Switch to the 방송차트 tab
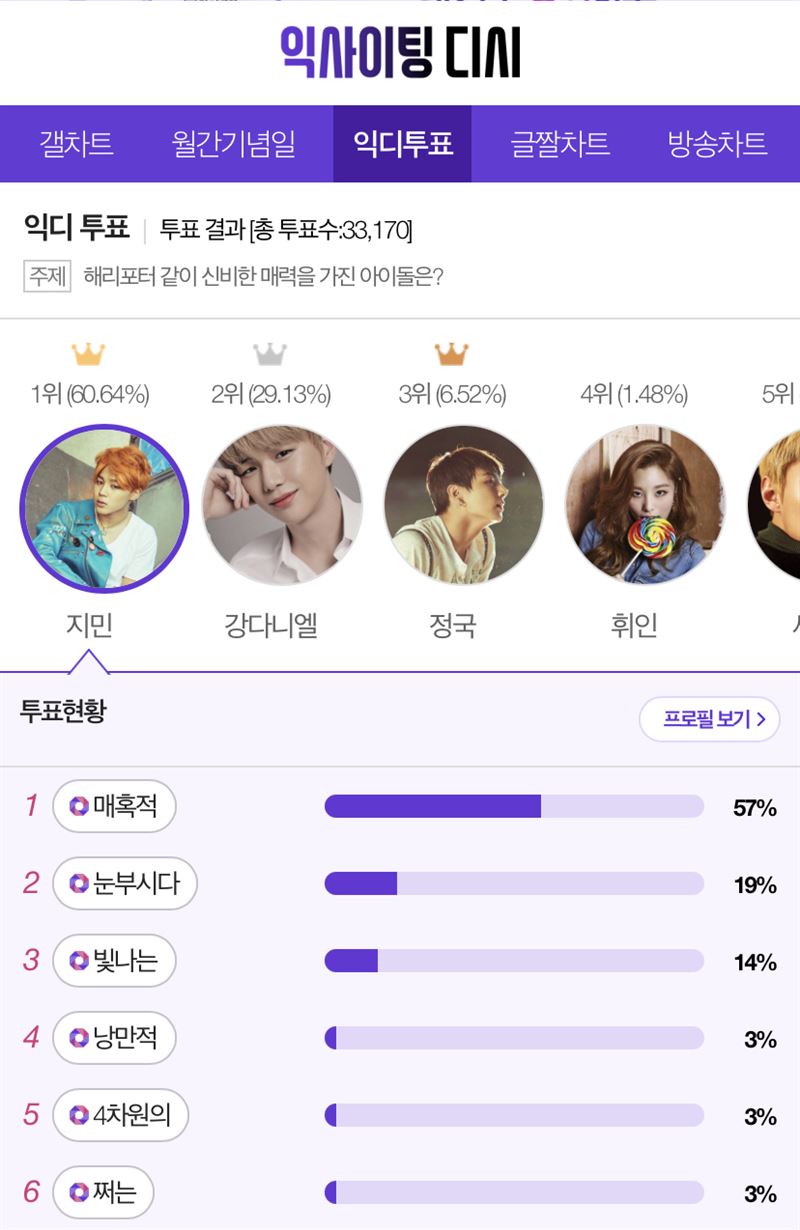The height and width of the screenshot is (1230, 800). (717, 144)
